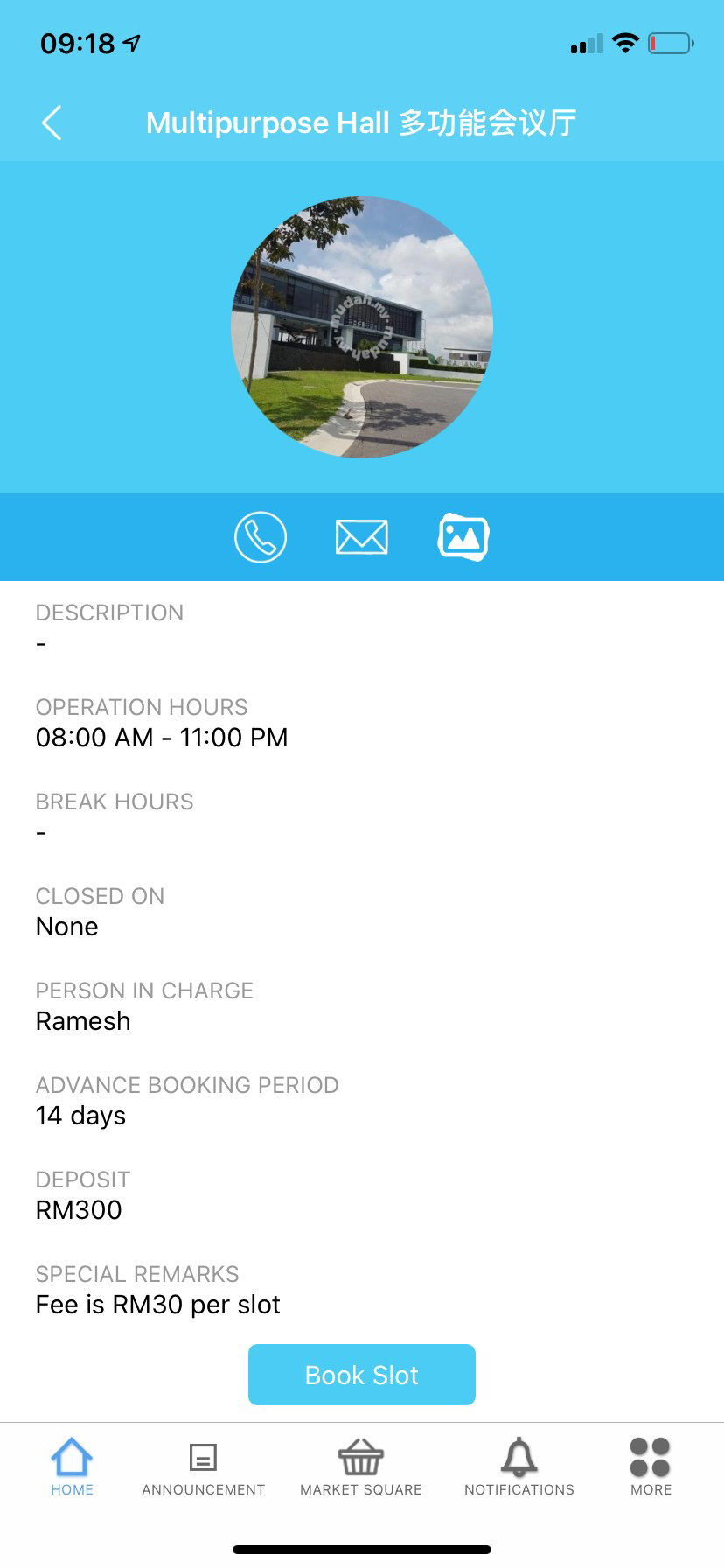Viewport: 724px width, 1568px height.
Task: Email the hall using the envelope icon
Action: pos(362,537)
